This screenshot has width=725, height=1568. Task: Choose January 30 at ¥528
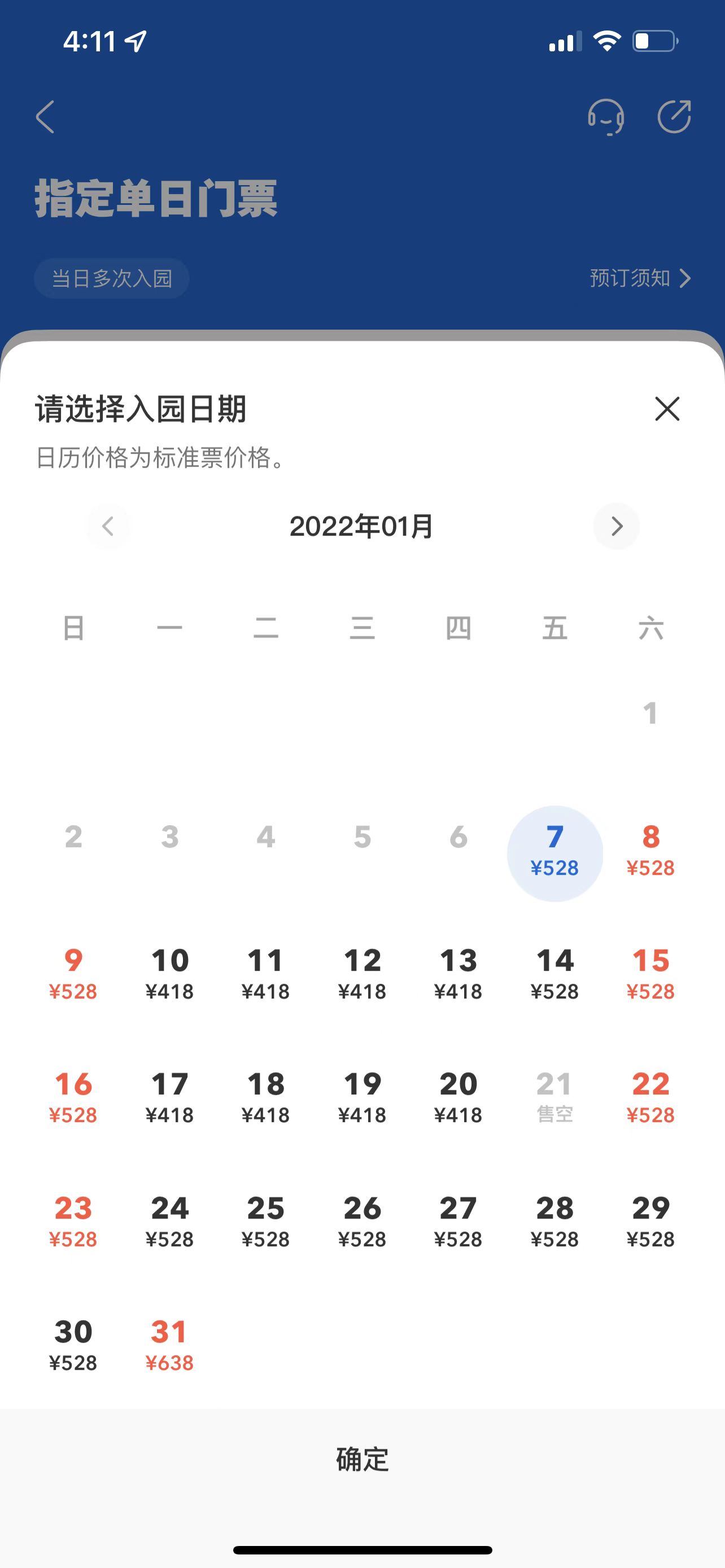point(73,1345)
